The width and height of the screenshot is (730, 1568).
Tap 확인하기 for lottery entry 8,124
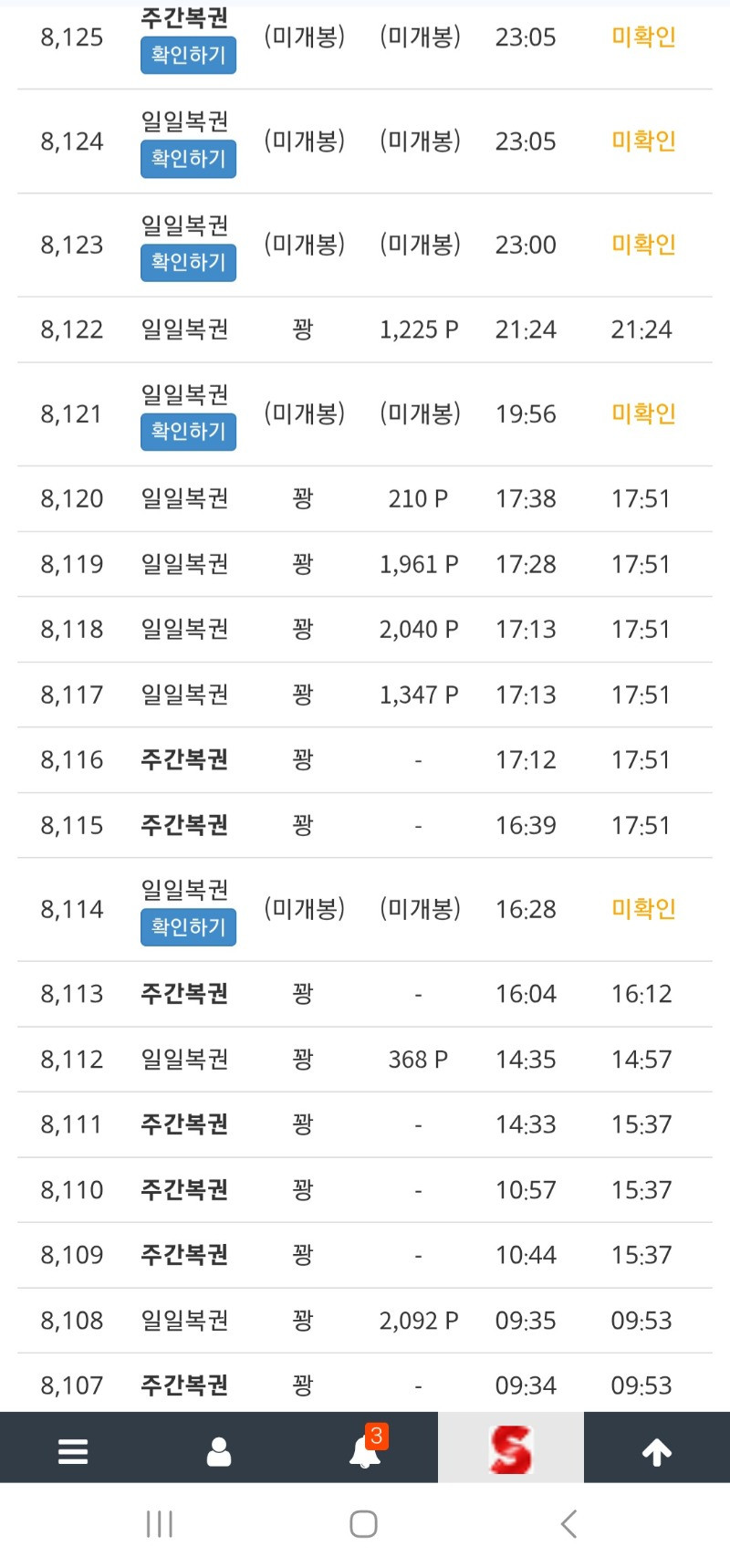coord(188,159)
